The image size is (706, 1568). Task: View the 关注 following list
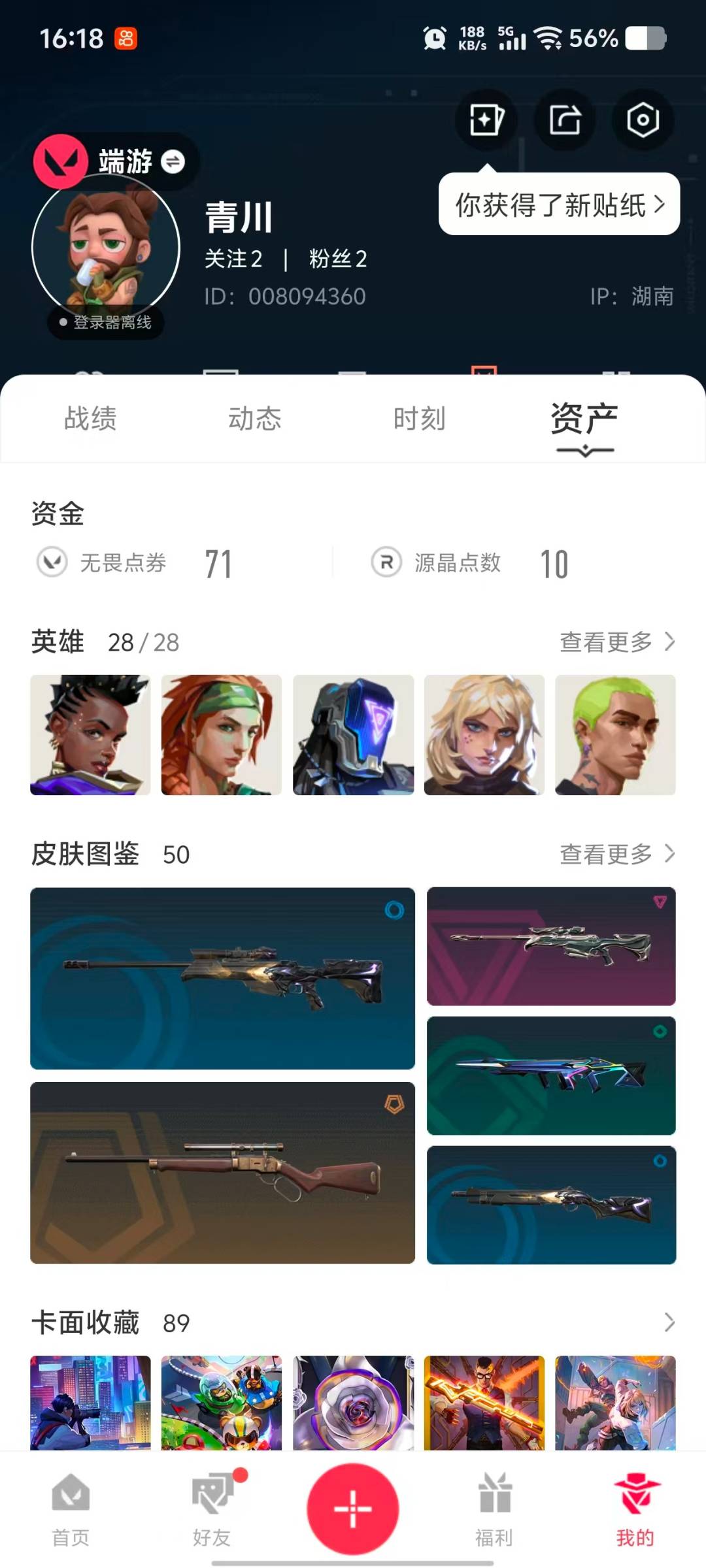(233, 259)
